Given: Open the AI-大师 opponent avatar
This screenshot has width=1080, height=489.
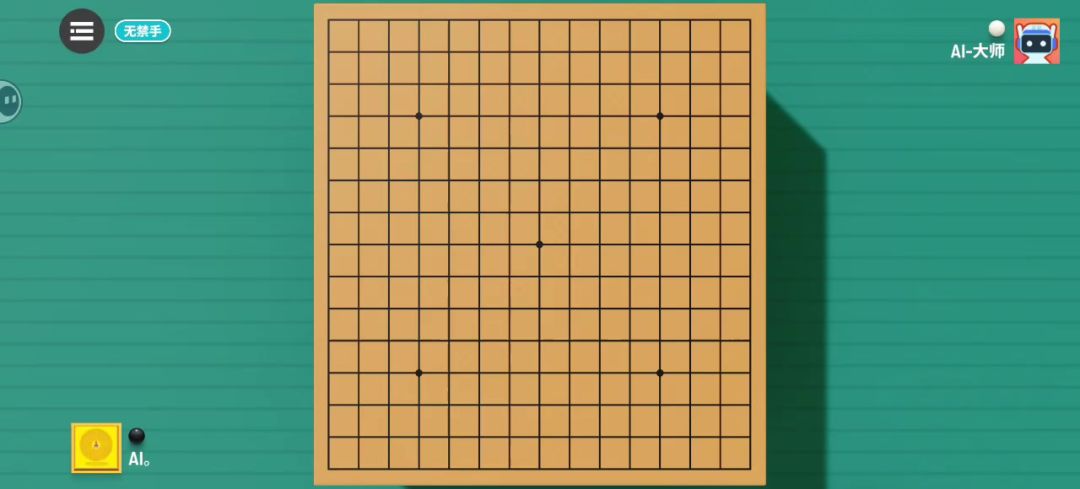Looking at the screenshot, I should point(1036,41).
